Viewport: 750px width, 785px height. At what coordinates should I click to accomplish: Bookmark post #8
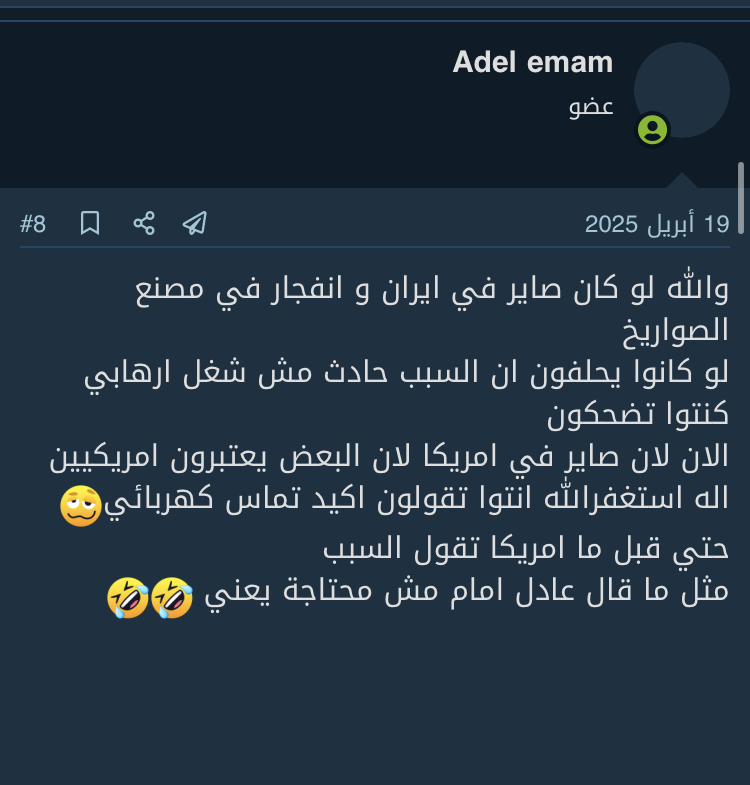(x=90, y=223)
